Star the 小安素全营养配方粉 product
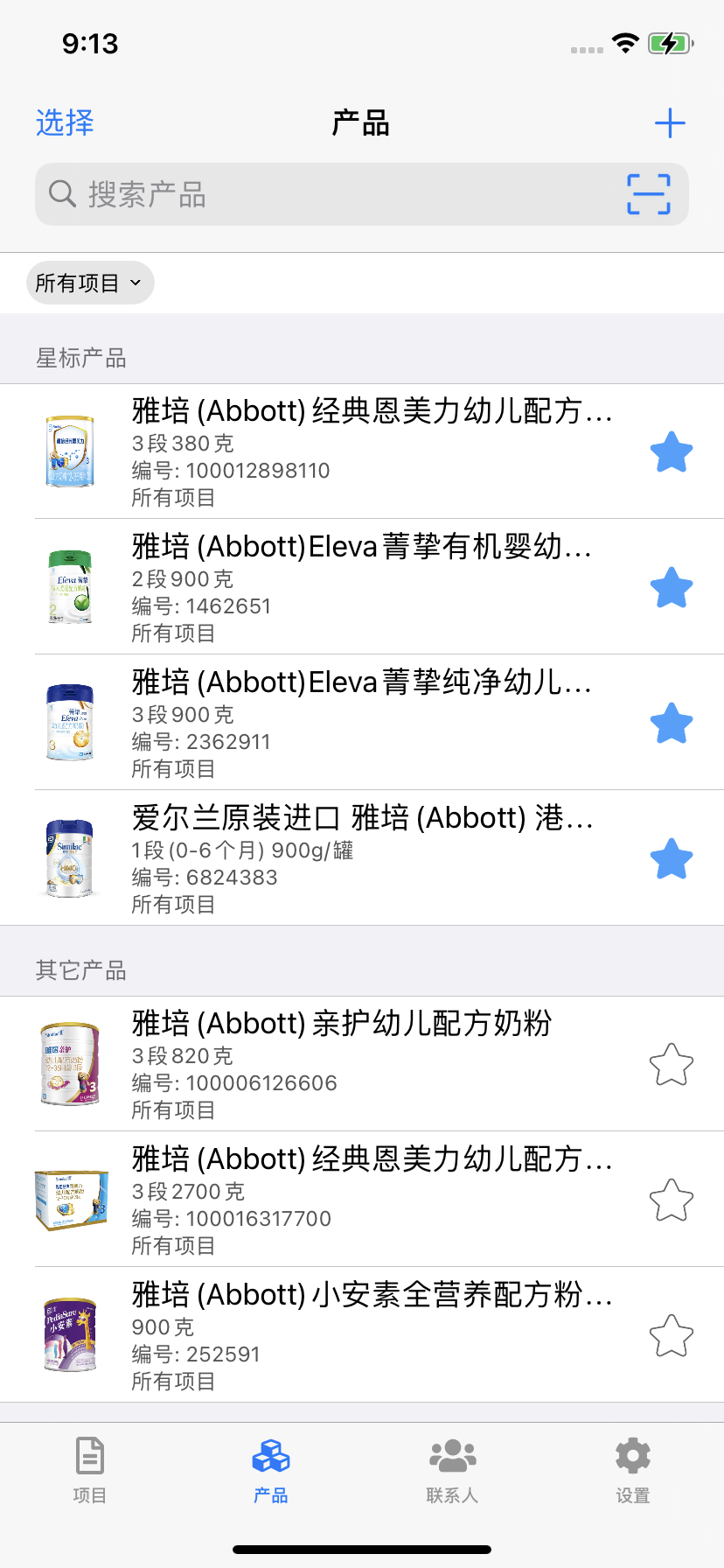The height and width of the screenshot is (1568, 724). tap(672, 1335)
